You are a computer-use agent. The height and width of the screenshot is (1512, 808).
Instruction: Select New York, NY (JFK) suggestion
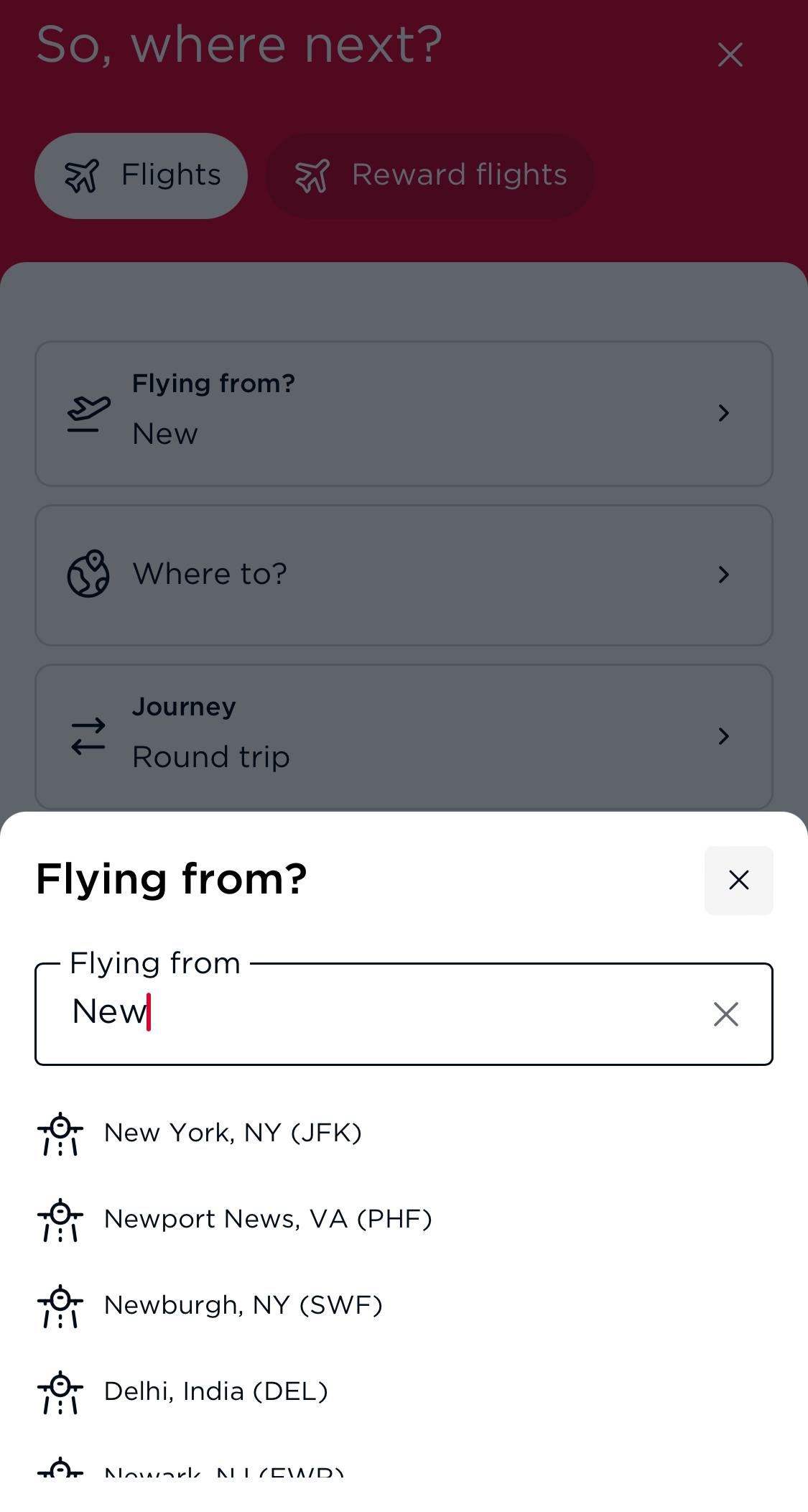click(x=233, y=1133)
